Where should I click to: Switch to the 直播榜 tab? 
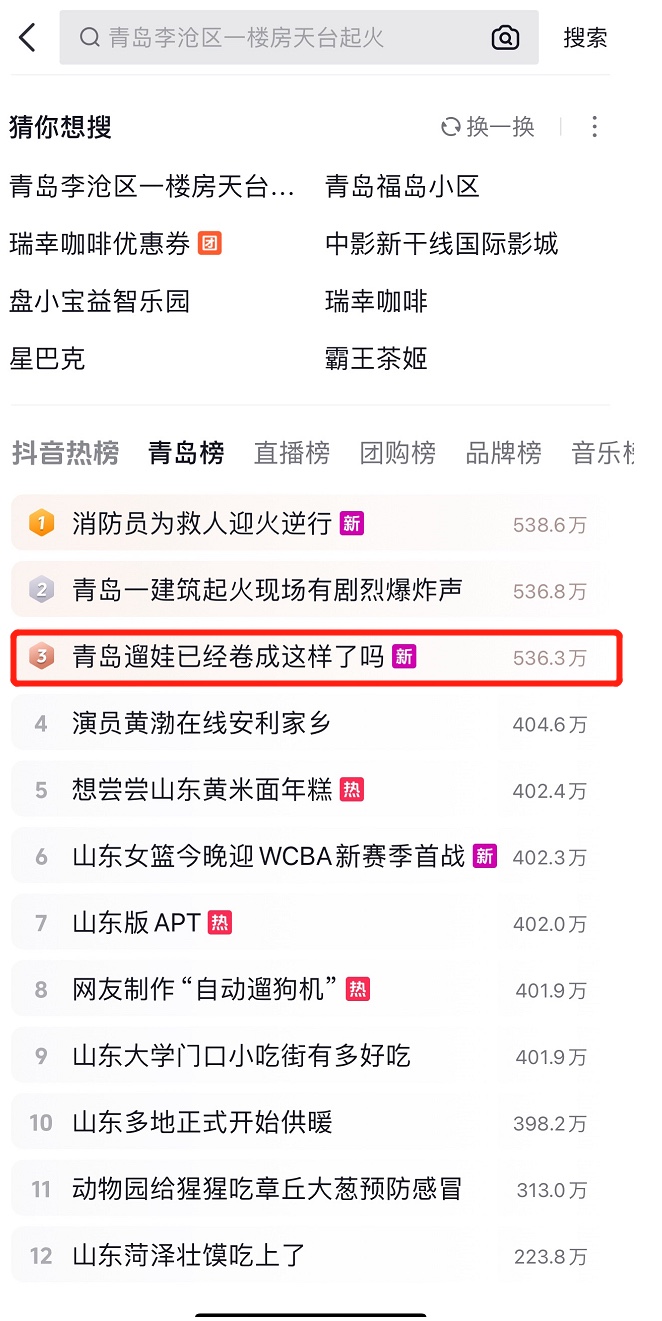click(x=292, y=453)
